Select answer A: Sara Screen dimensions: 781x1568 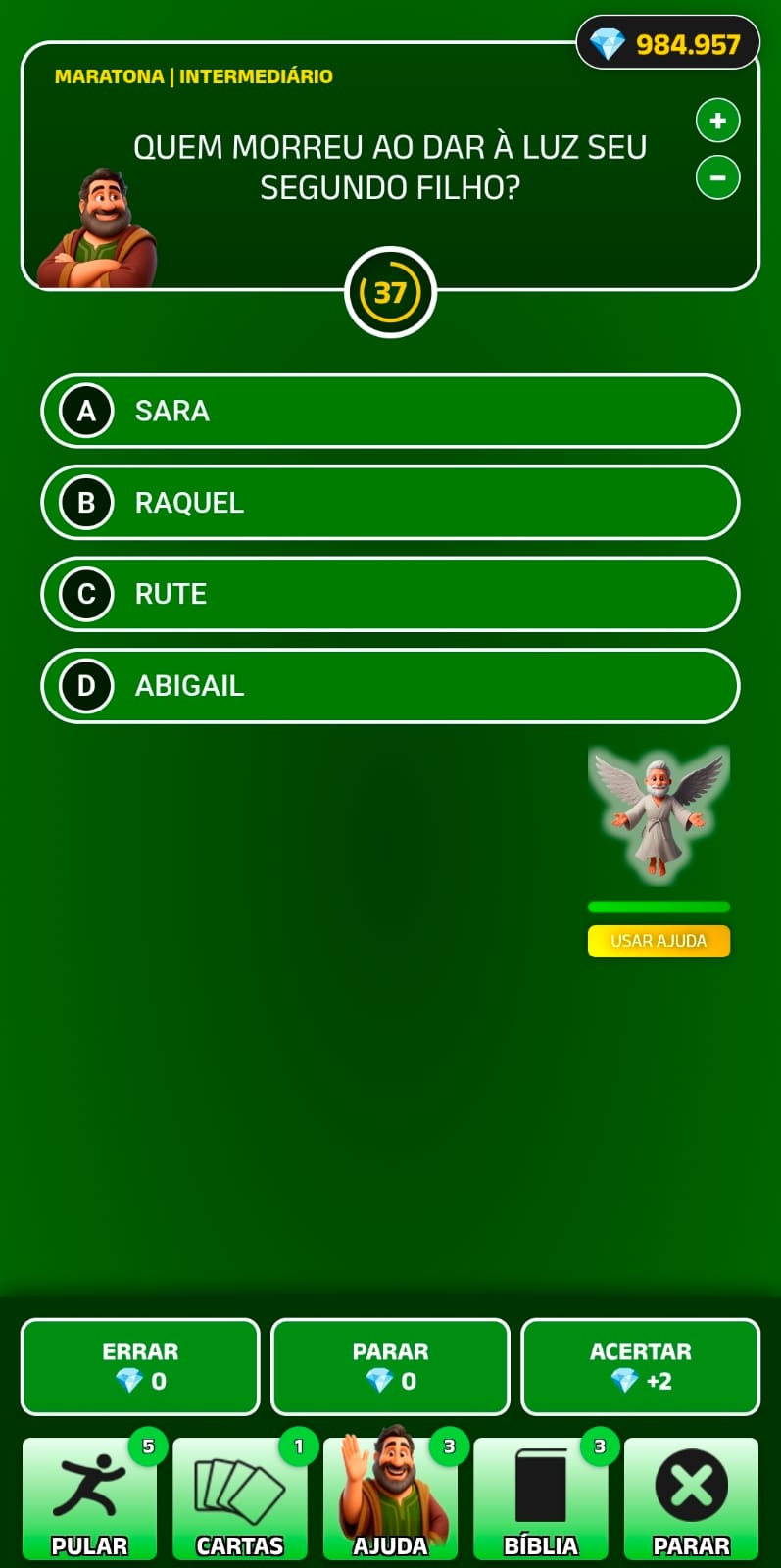click(389, 411)
